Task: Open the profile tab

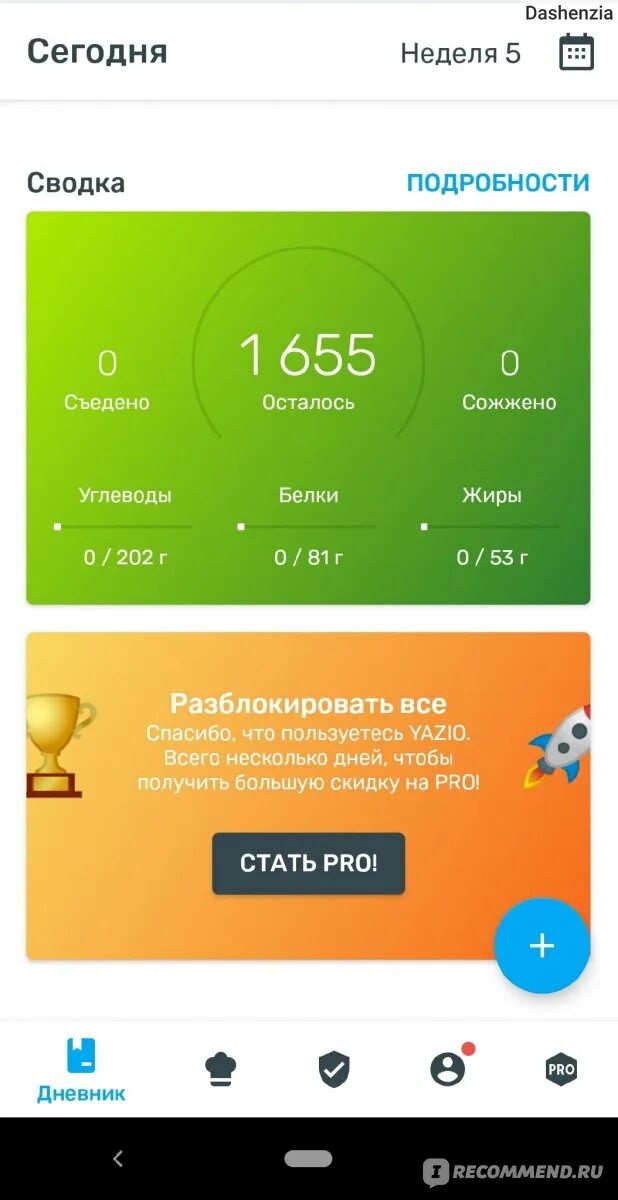Action: coord(448,1069)
